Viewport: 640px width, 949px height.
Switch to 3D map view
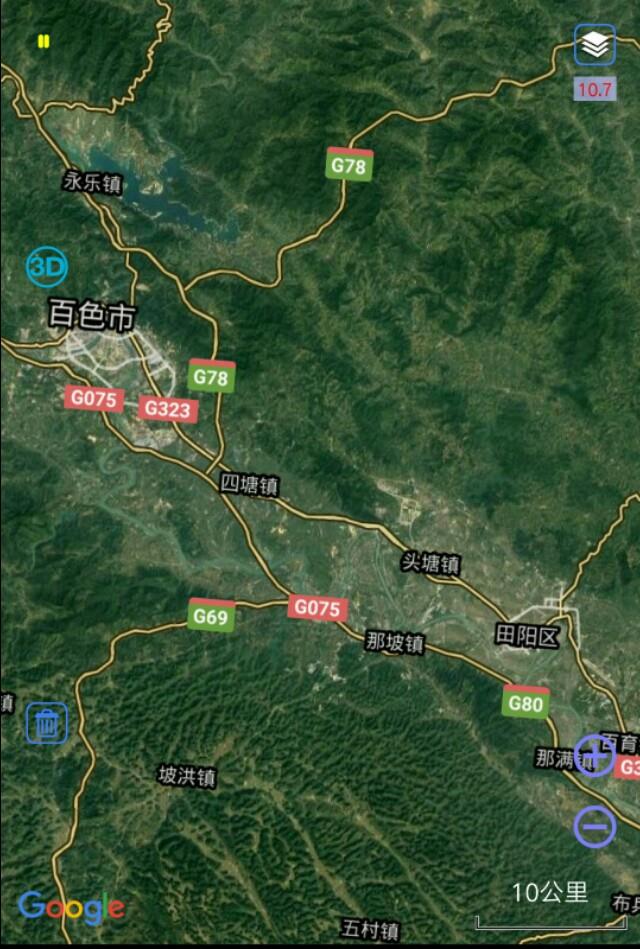click(x=46, y=267)
